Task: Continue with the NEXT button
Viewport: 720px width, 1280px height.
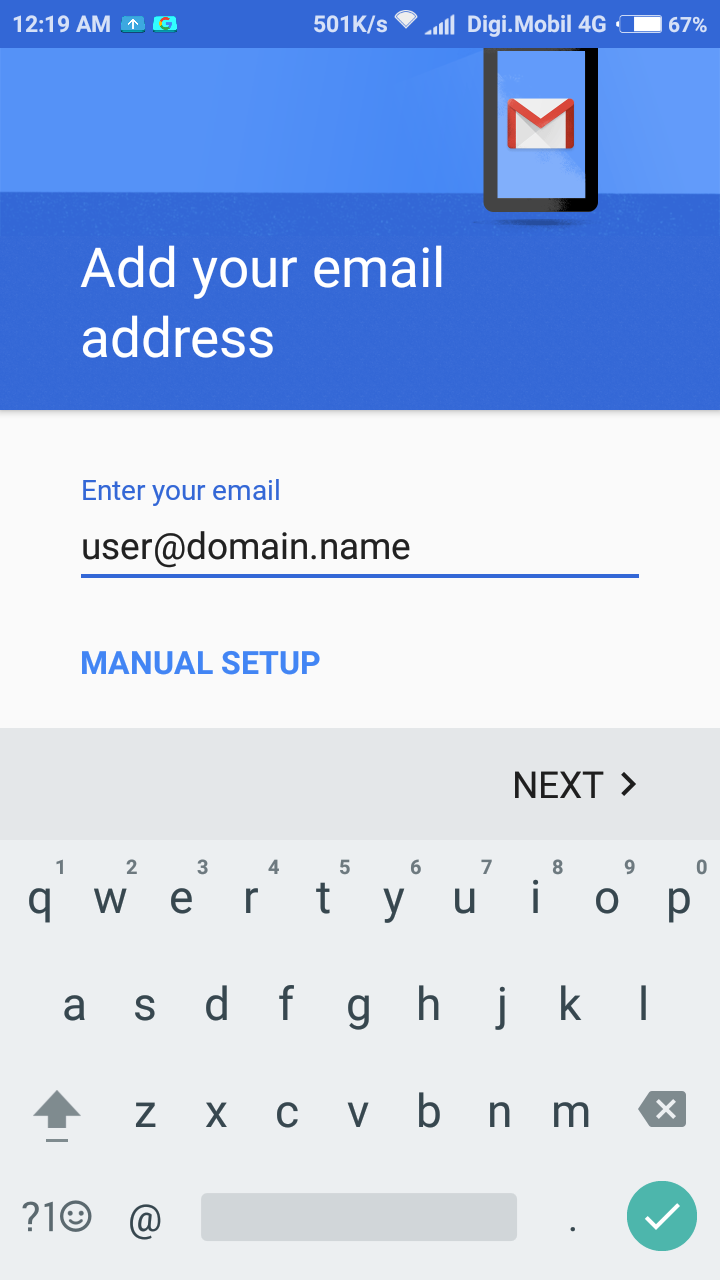Action: [574, 785]
